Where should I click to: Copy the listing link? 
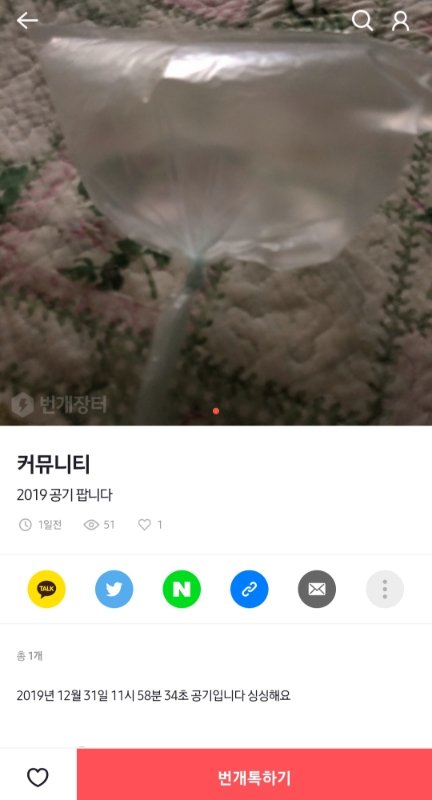pyautogui.click(x=249, y=589)
